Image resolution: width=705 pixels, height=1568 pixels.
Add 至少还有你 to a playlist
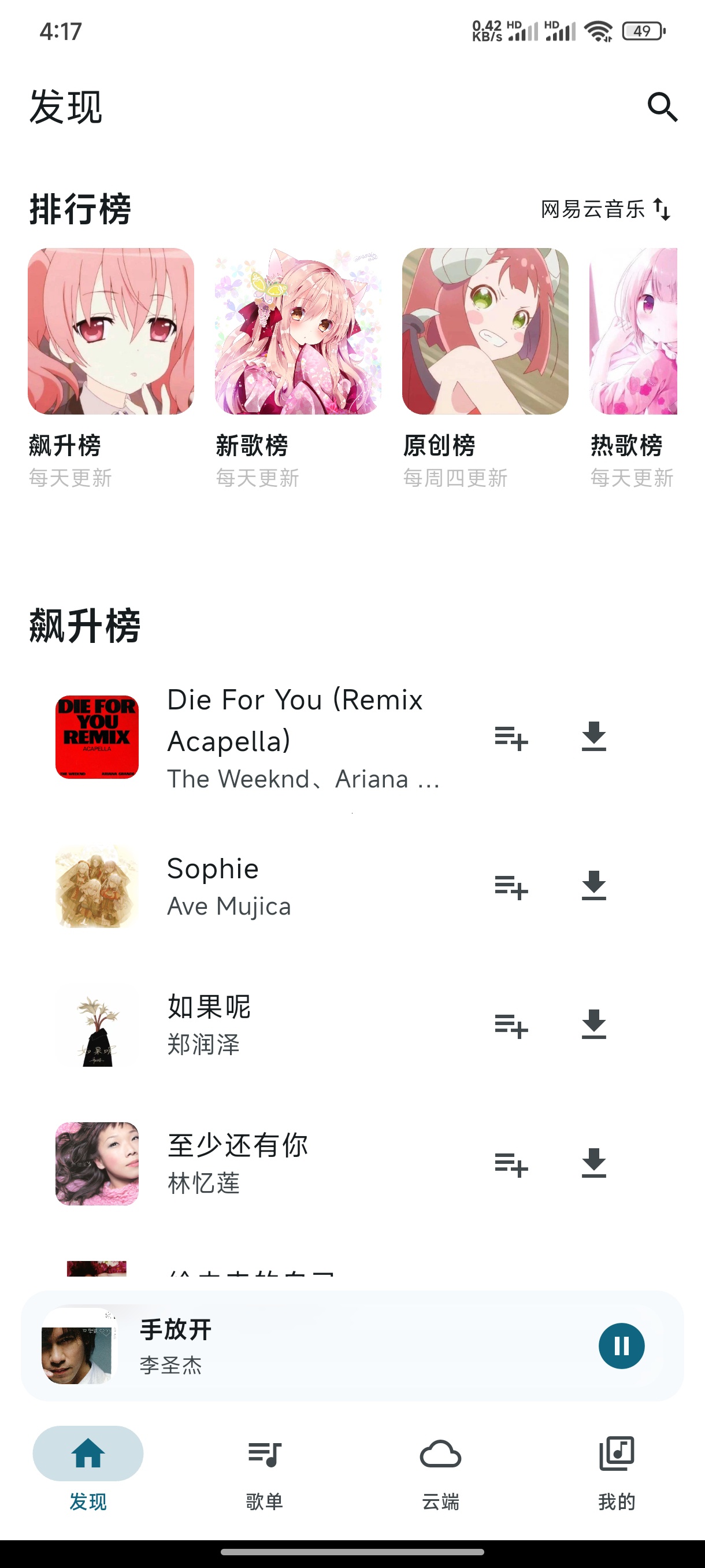point(511,1164)
